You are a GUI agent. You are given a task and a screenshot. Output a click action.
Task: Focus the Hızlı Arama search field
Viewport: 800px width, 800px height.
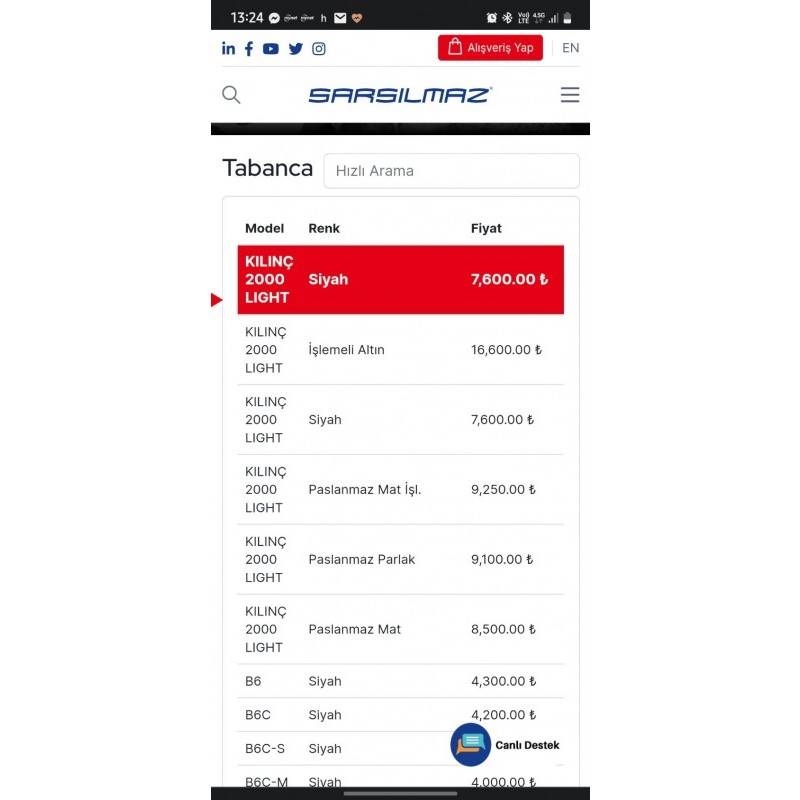point(451,171)
